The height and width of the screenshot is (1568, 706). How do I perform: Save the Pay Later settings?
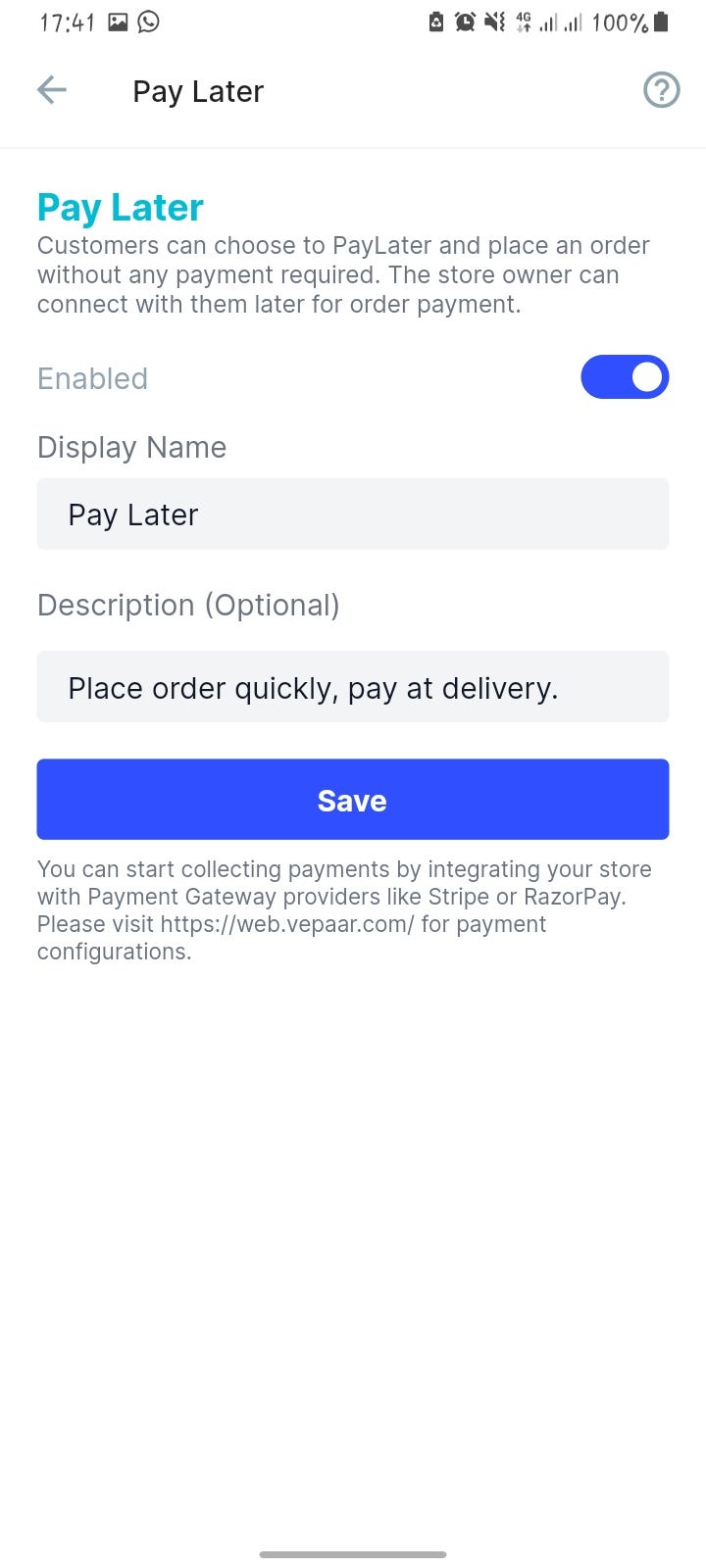pyautogui.click(x=353, y=800)
